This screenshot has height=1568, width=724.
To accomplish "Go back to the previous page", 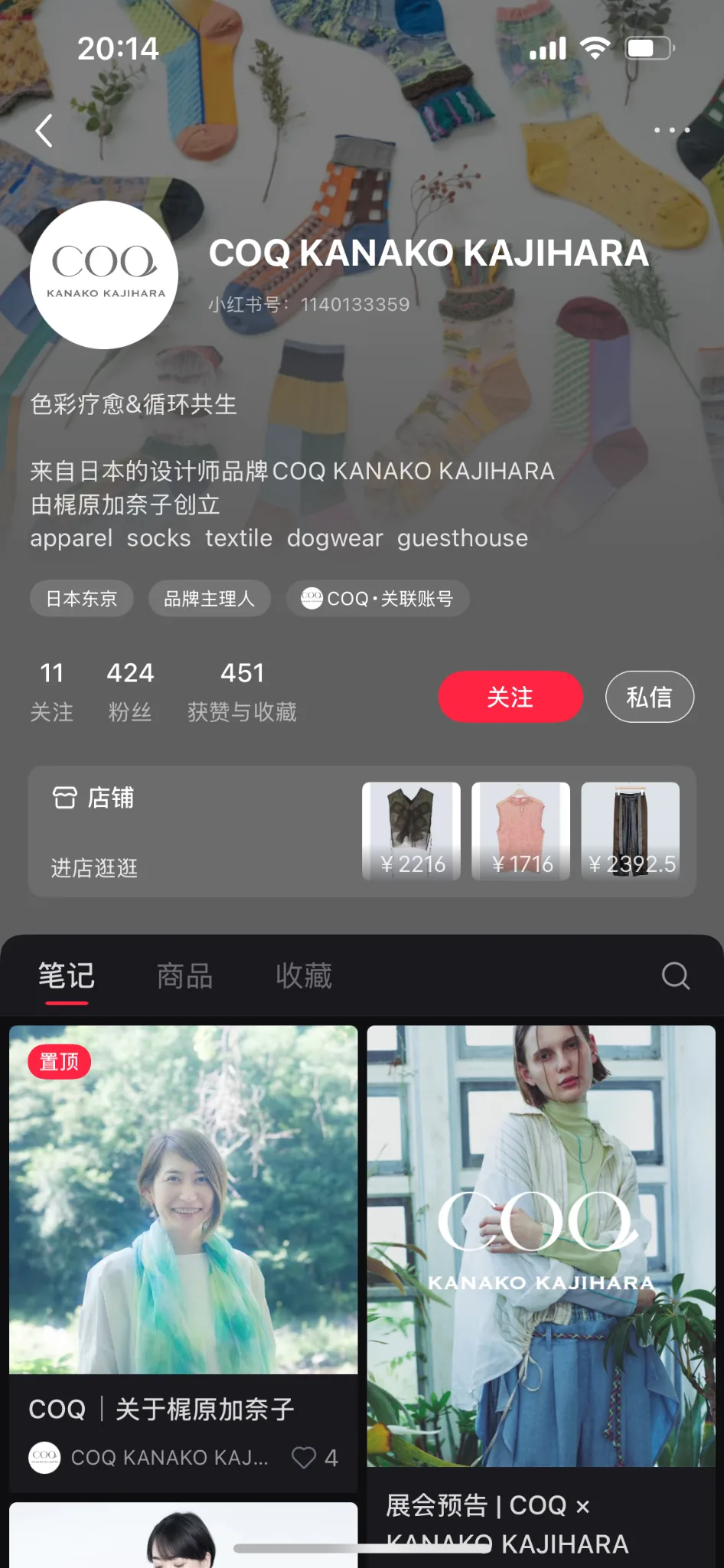I will click(x=44, y=131).
